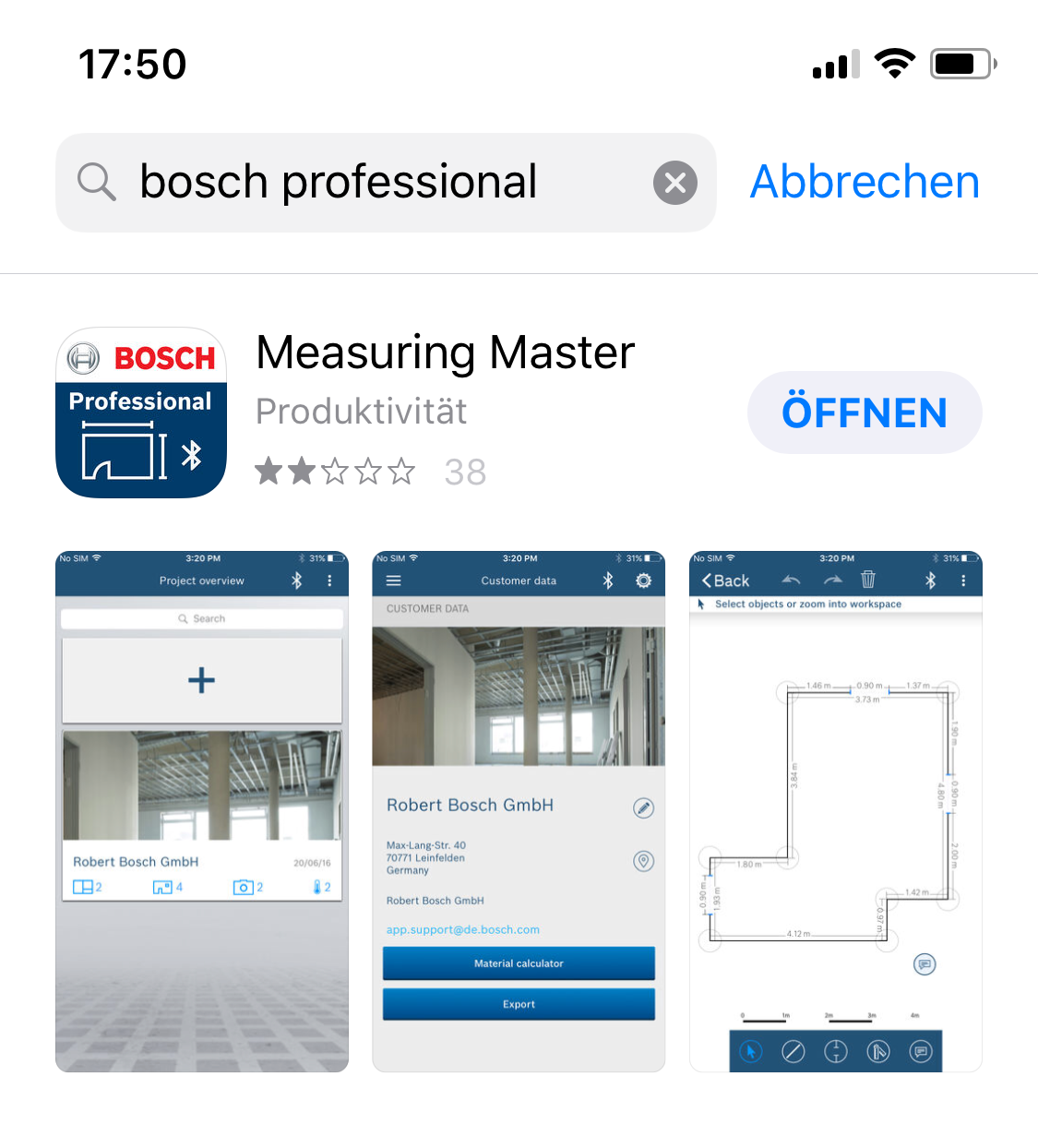Viewport: 1038px width, 1148px height.
Task: View the Project overview screenshot
Action: click(202, 811)
